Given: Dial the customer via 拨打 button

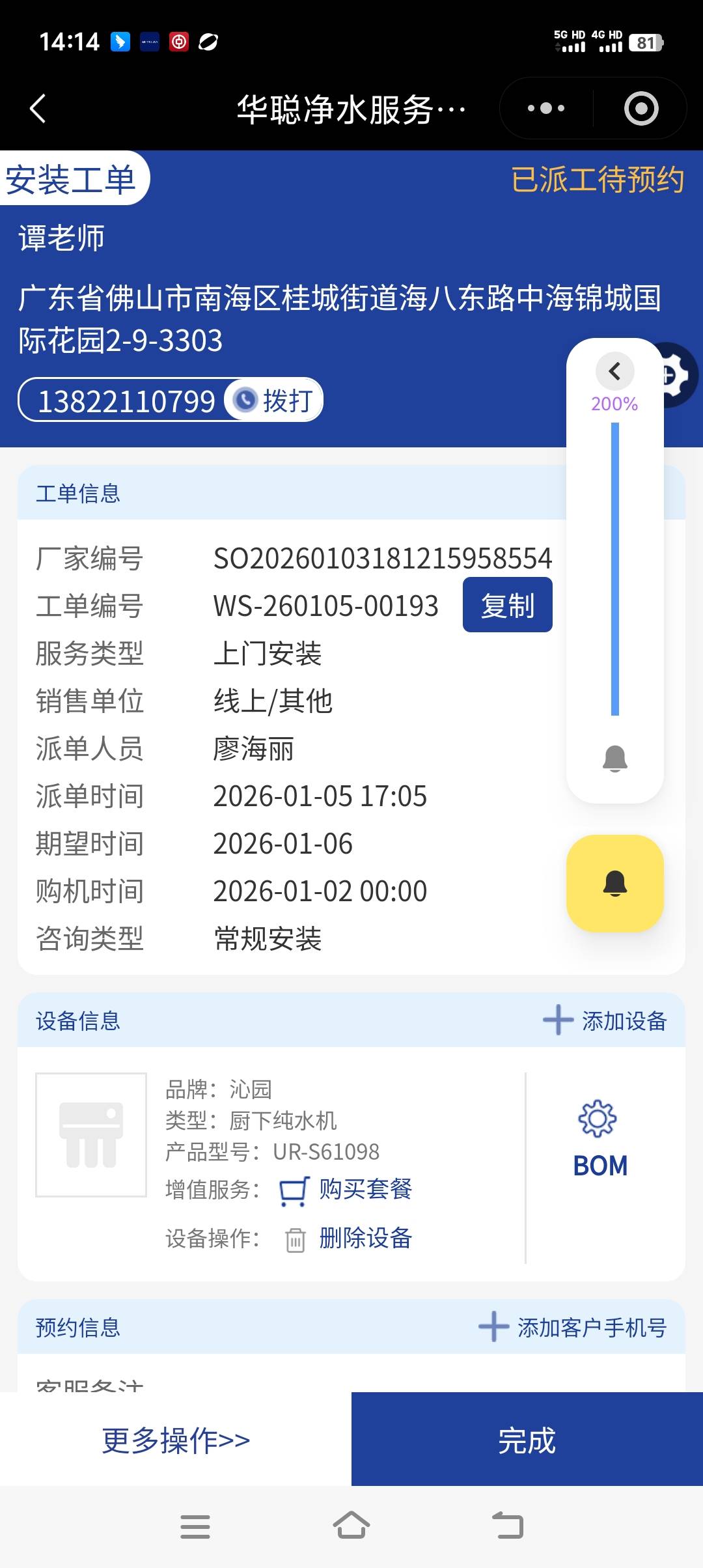Looking at the screenshot, I should click(275, 400).
